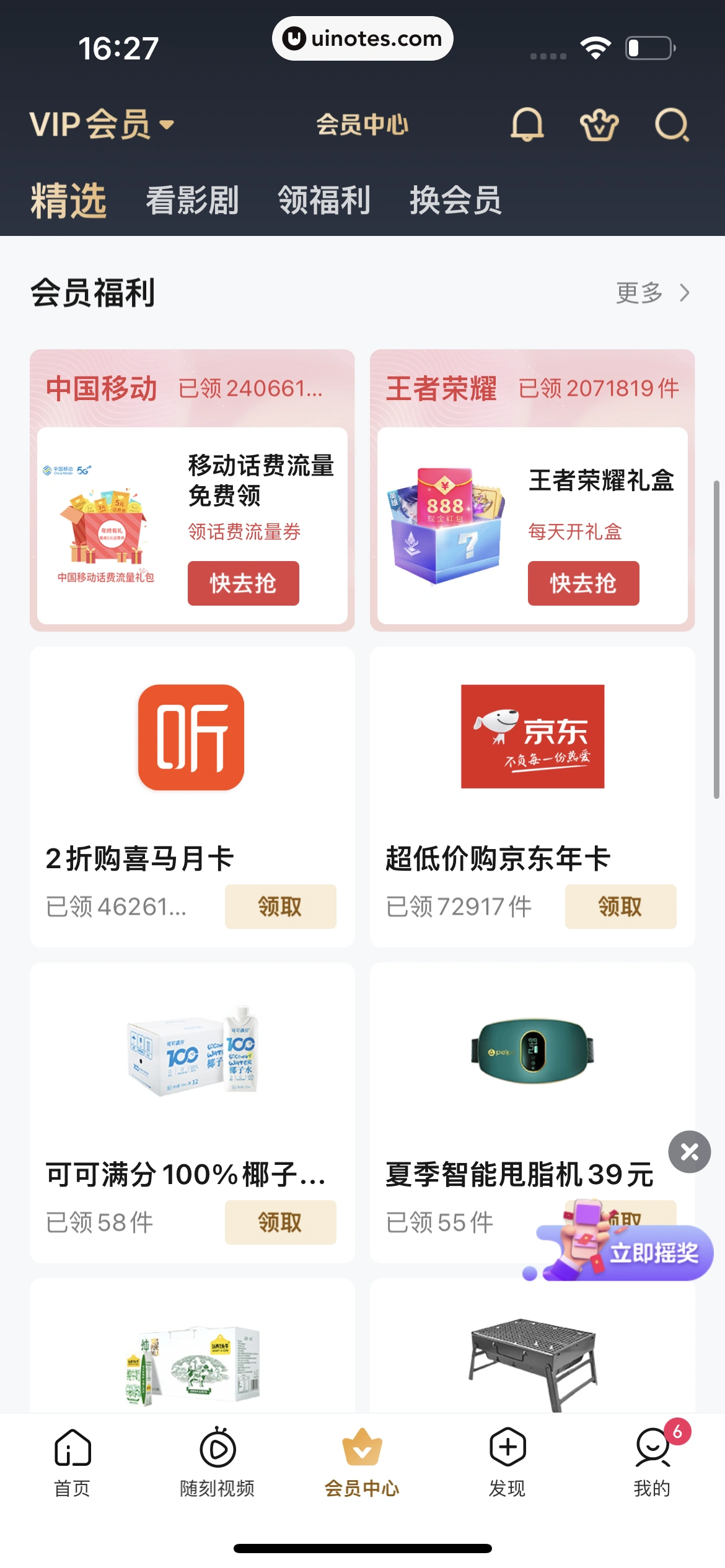Claim 领取 for 超低价购京东年卡

coord(620,907)
